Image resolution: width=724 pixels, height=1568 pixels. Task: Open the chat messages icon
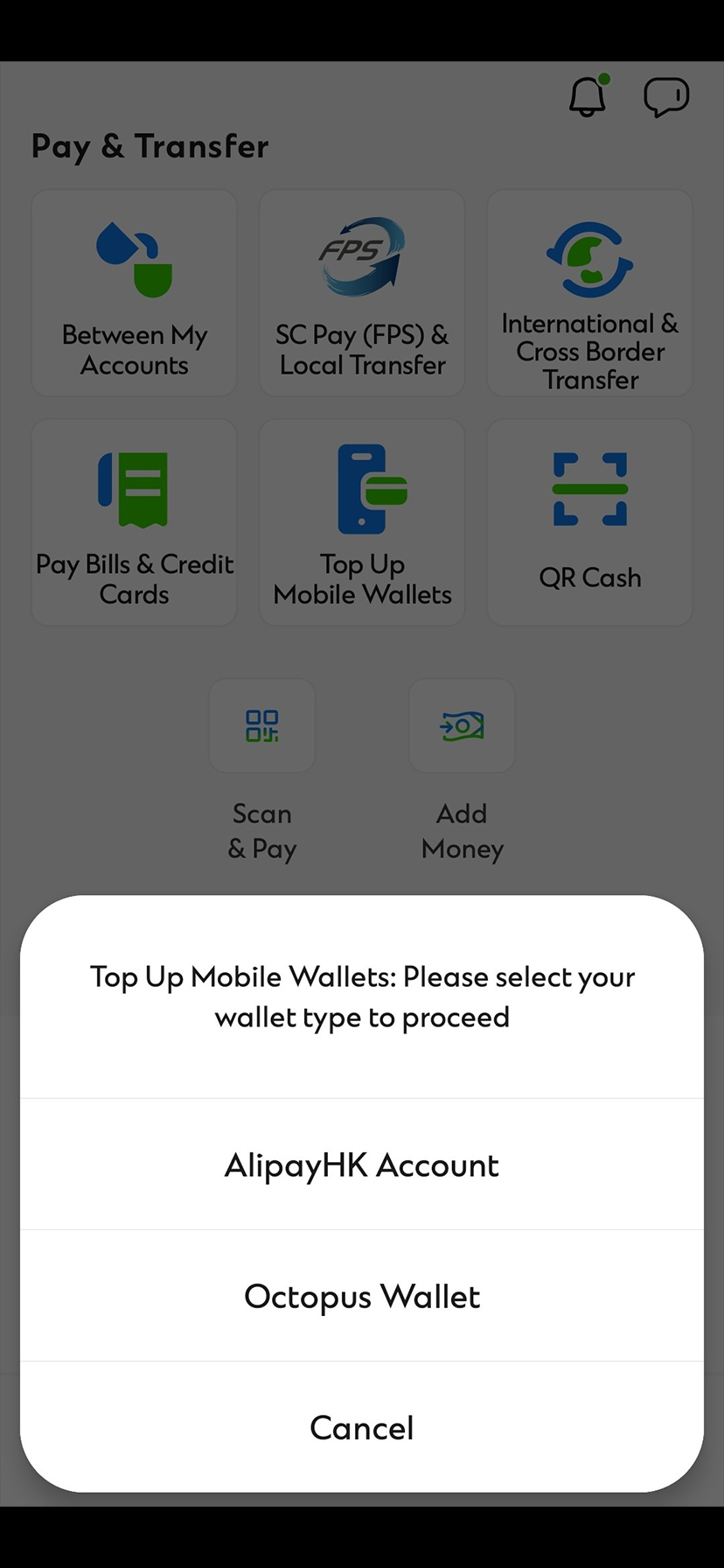[665, 97]
